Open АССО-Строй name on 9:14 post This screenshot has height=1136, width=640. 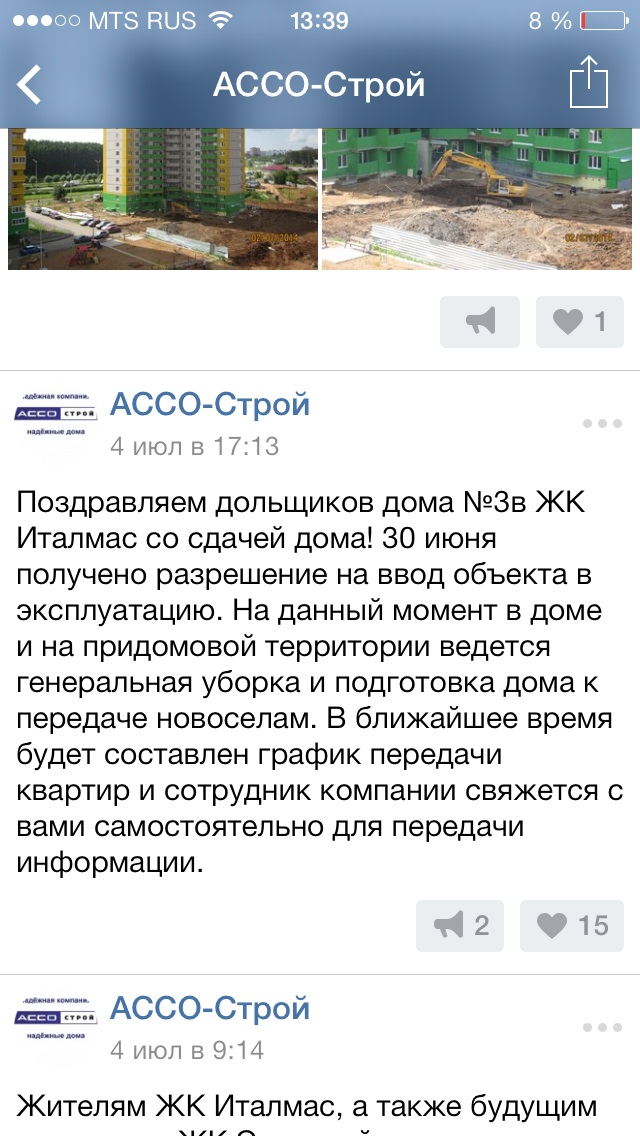[209, 1008]
